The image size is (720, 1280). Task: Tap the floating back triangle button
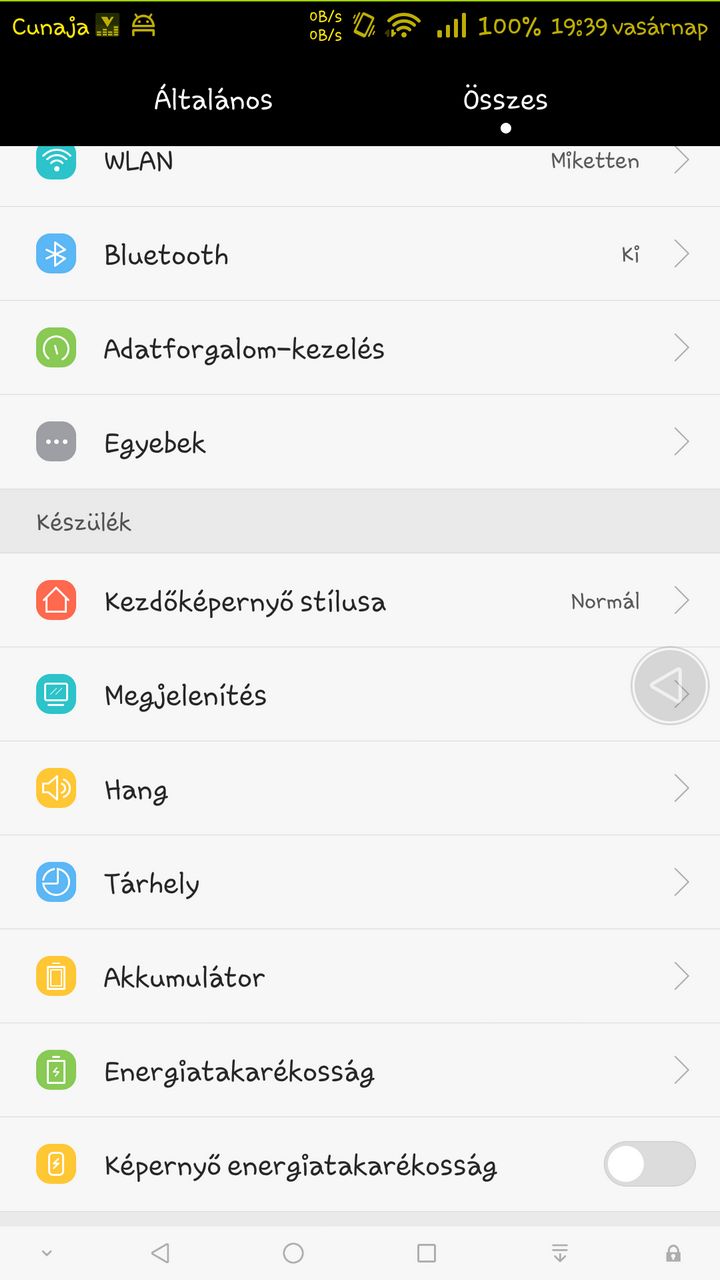[x=670, y=686]
